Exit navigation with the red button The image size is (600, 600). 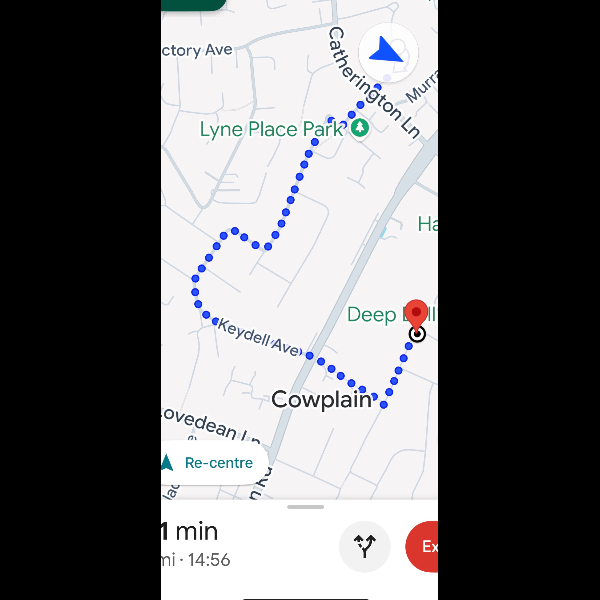424,546
